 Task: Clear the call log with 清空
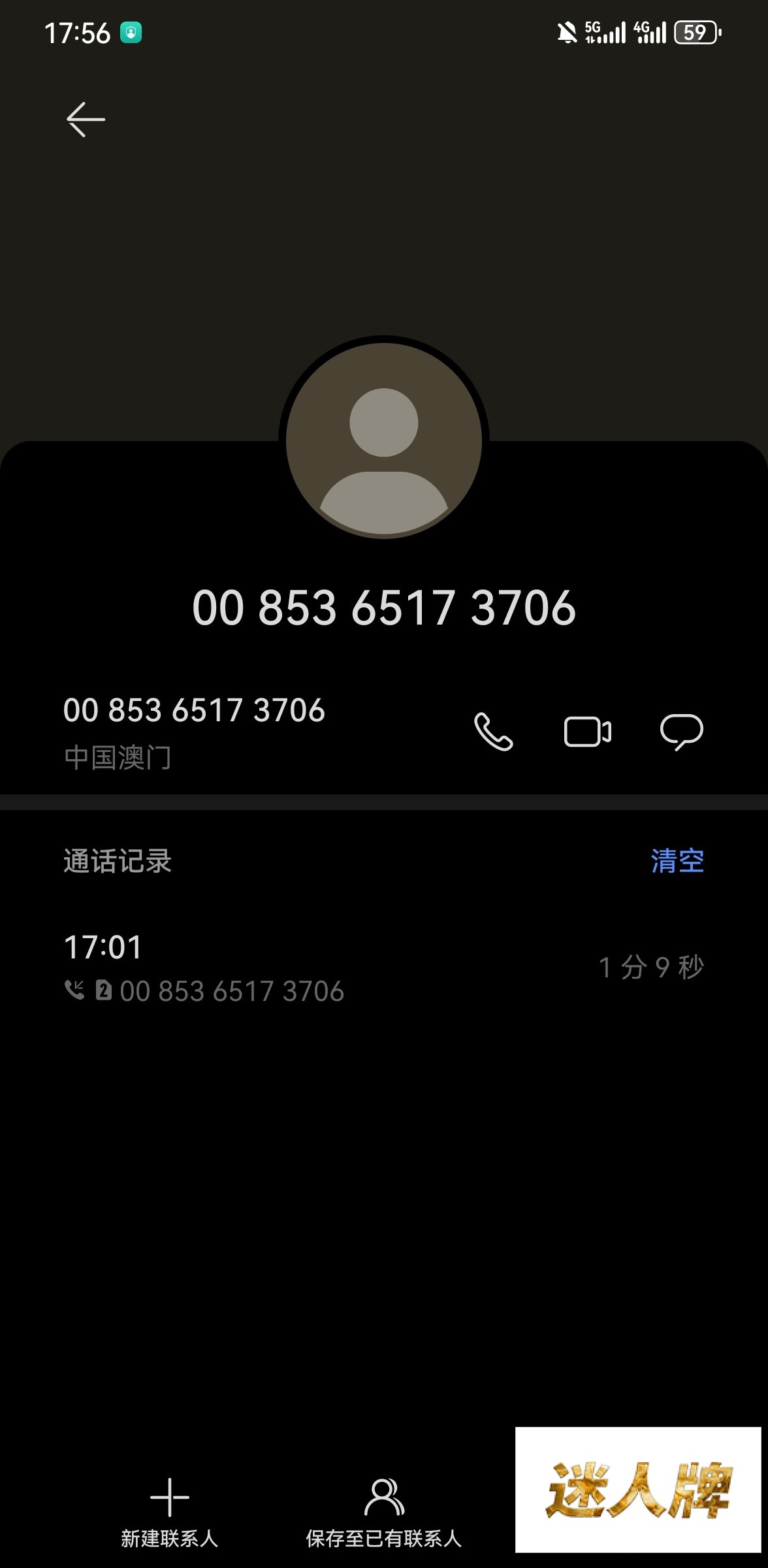pyautogui.click(x=677, y=860)
